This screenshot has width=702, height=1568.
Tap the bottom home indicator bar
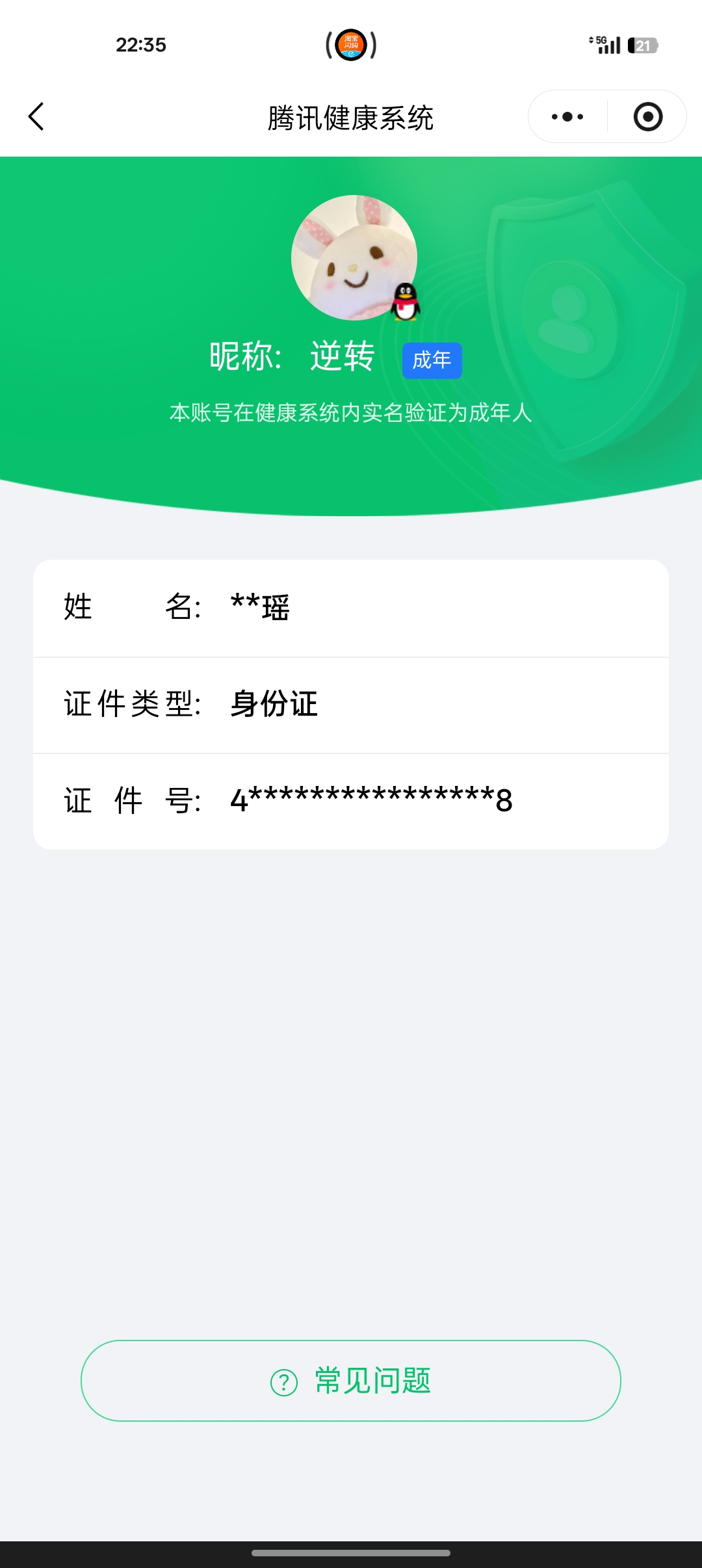(x=351, y=1551)
